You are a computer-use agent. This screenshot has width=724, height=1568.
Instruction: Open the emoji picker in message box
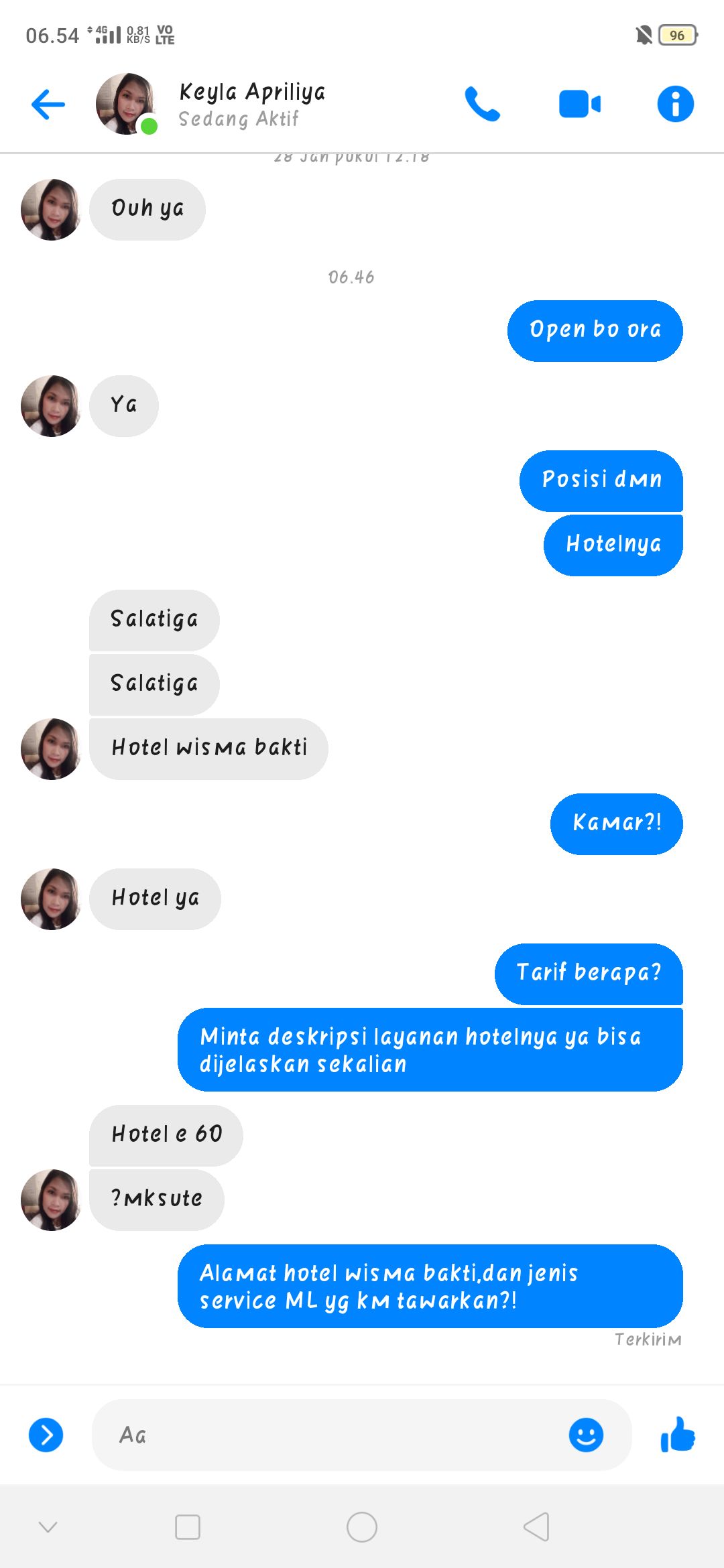[x=586, y=1435]
